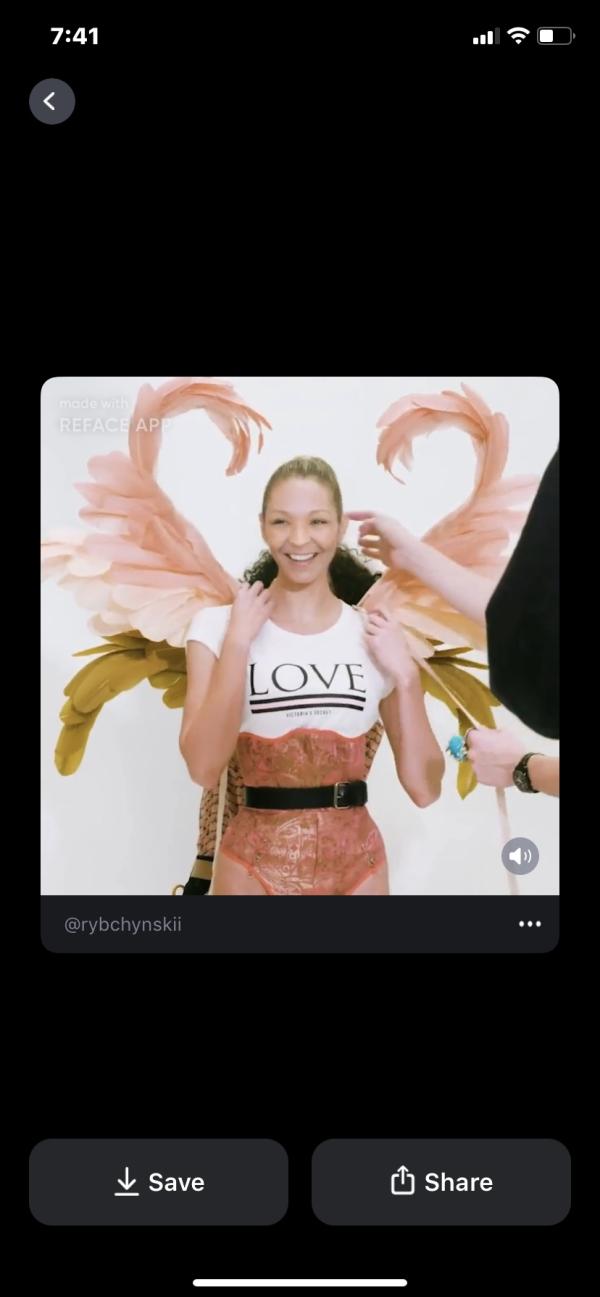Share the refaced video
The height and width of the screenshot is (1297, 600).
click(441, 1182)
